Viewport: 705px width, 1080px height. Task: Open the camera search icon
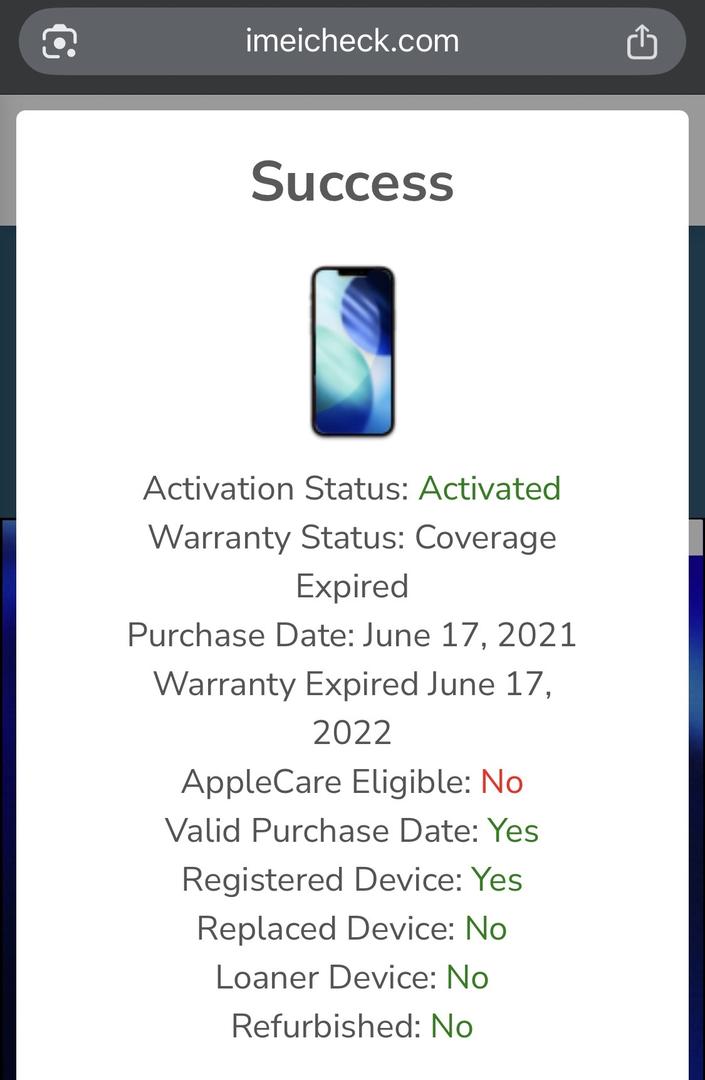coord(60,42)
